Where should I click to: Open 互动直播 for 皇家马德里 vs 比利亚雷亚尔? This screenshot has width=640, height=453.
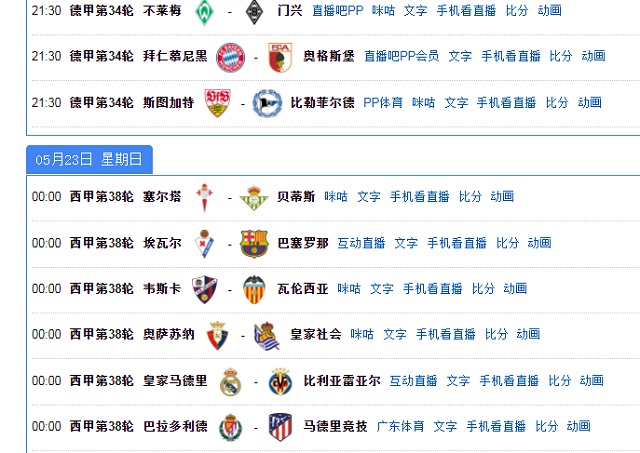tap(413, 380)
